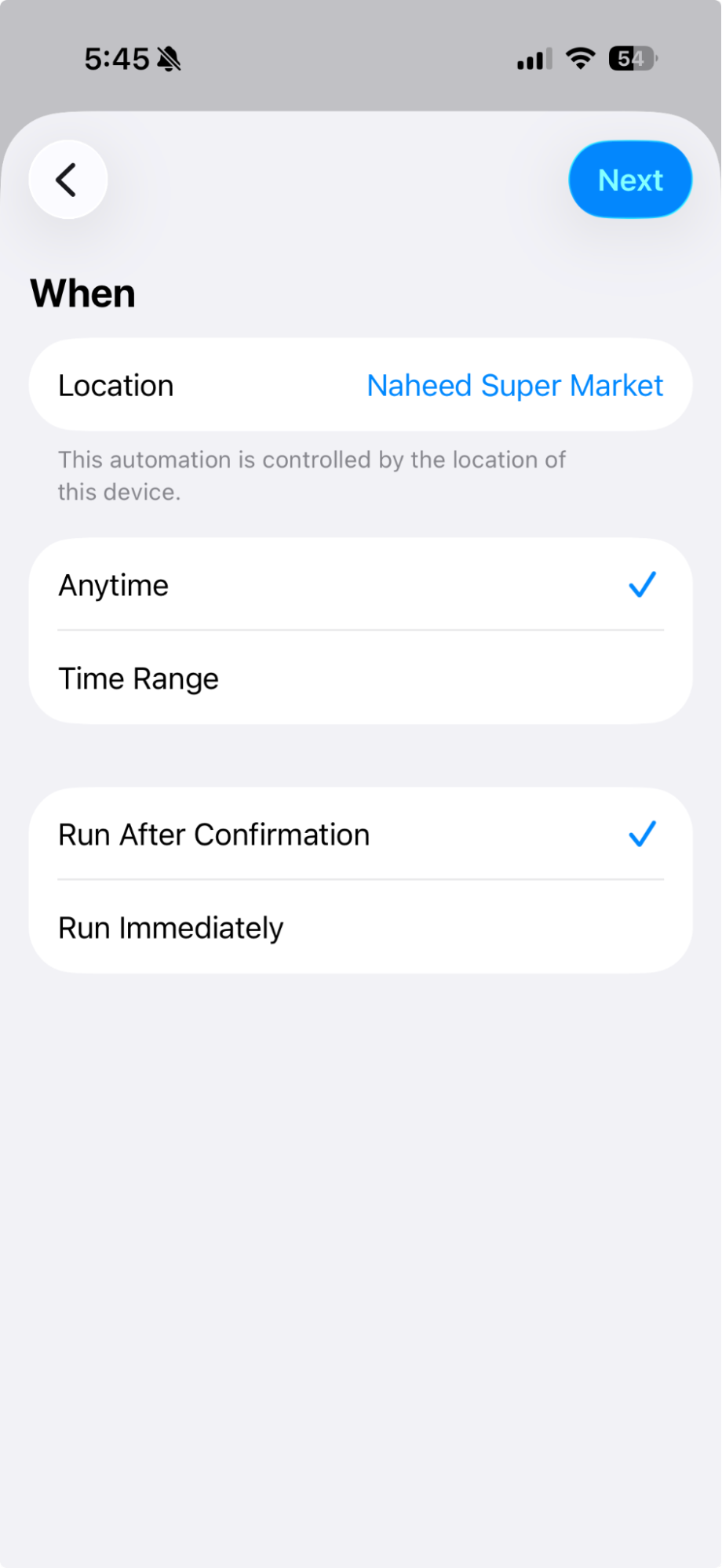
Task: Tap Next to proceed
Action: 629,179
